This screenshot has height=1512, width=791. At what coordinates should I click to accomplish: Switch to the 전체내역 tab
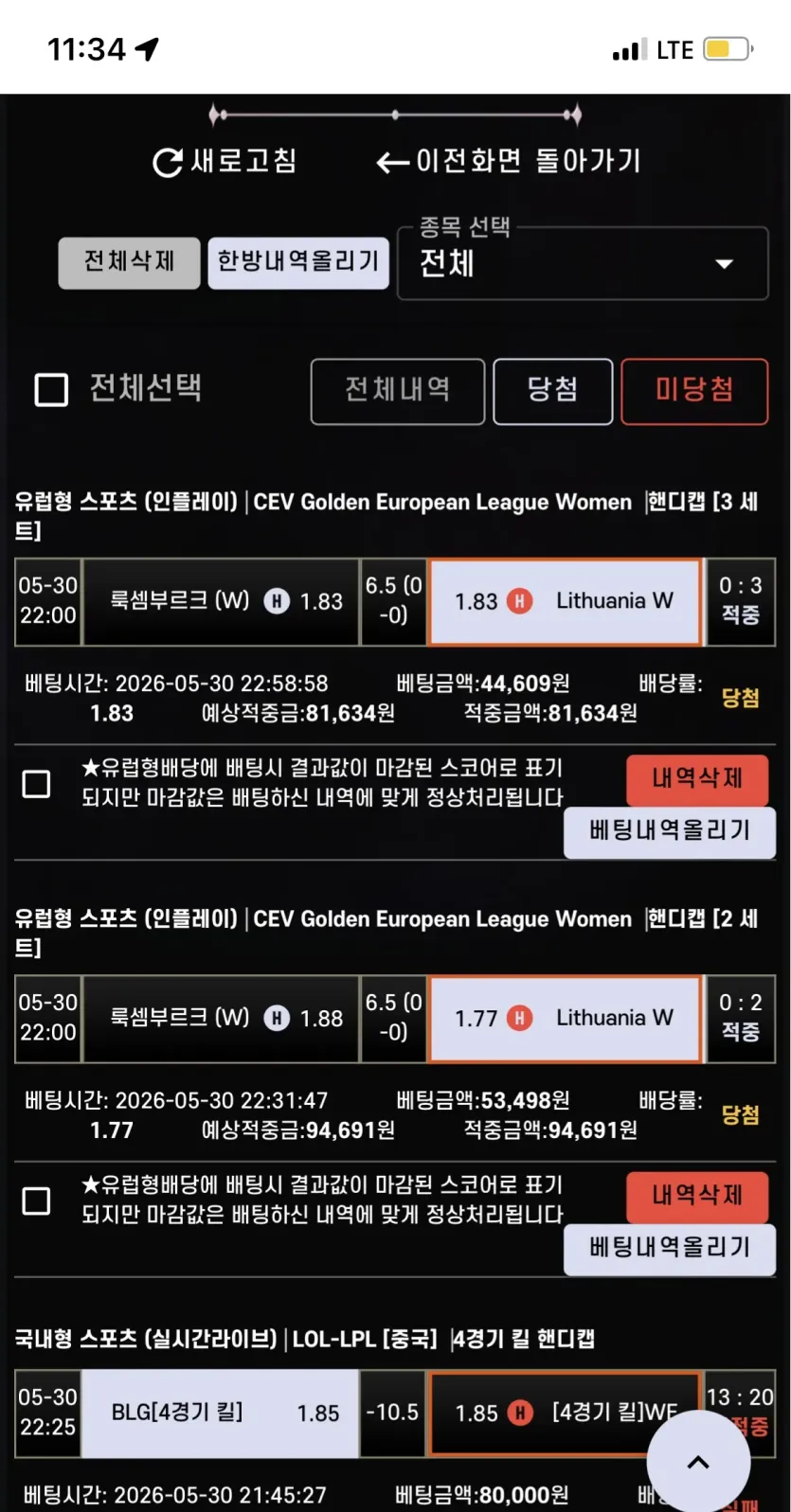398,391
